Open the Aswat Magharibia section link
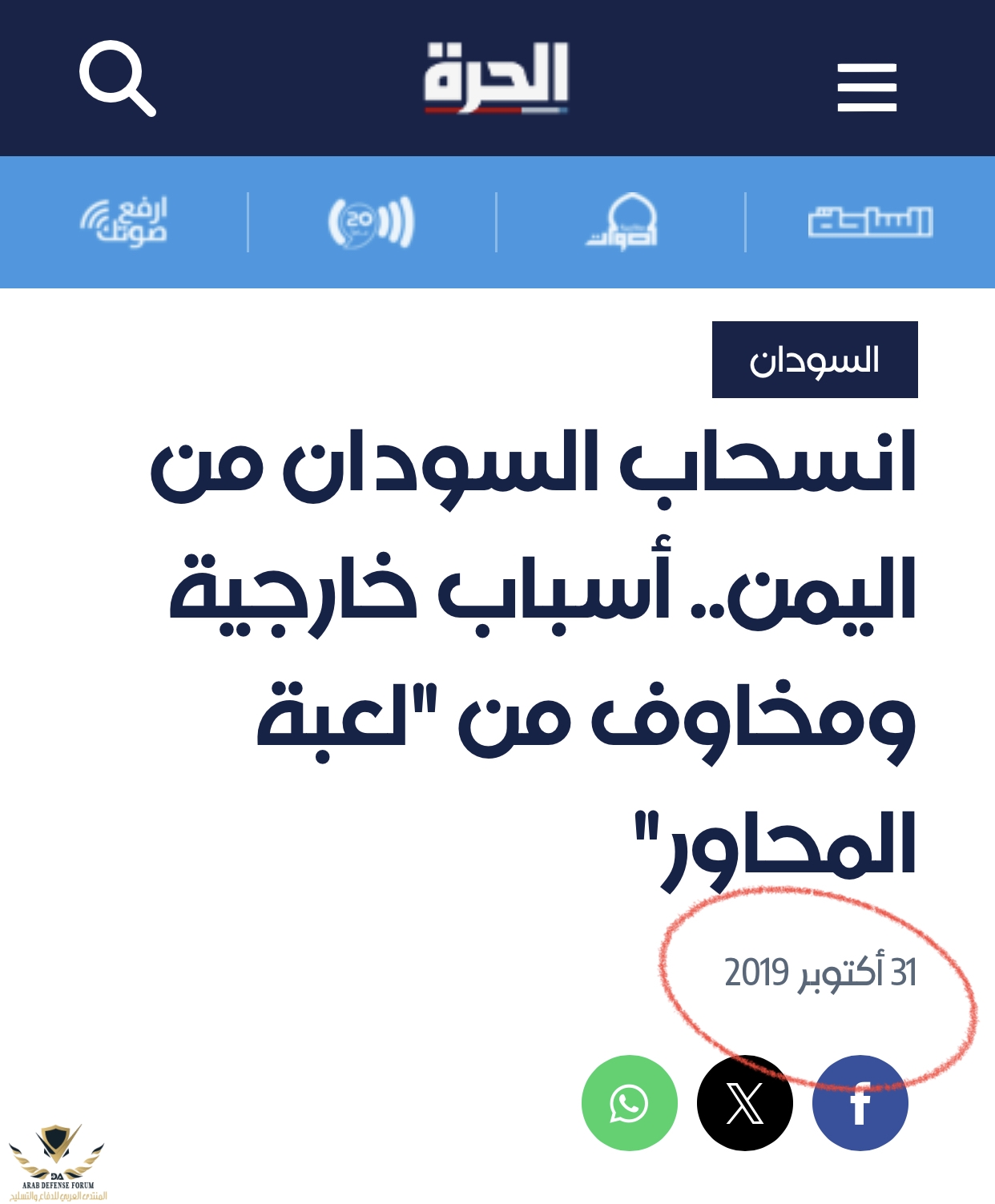The width and height of the screenshot is (995, 1204). pos(622,222)
